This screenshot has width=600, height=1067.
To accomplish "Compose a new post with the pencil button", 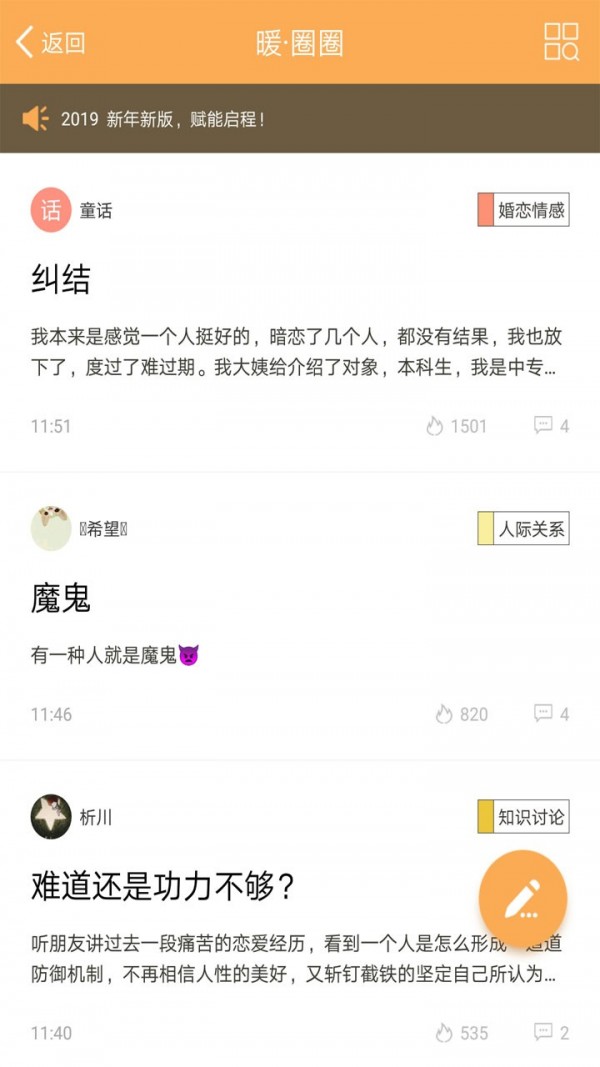I will point(522,898).
